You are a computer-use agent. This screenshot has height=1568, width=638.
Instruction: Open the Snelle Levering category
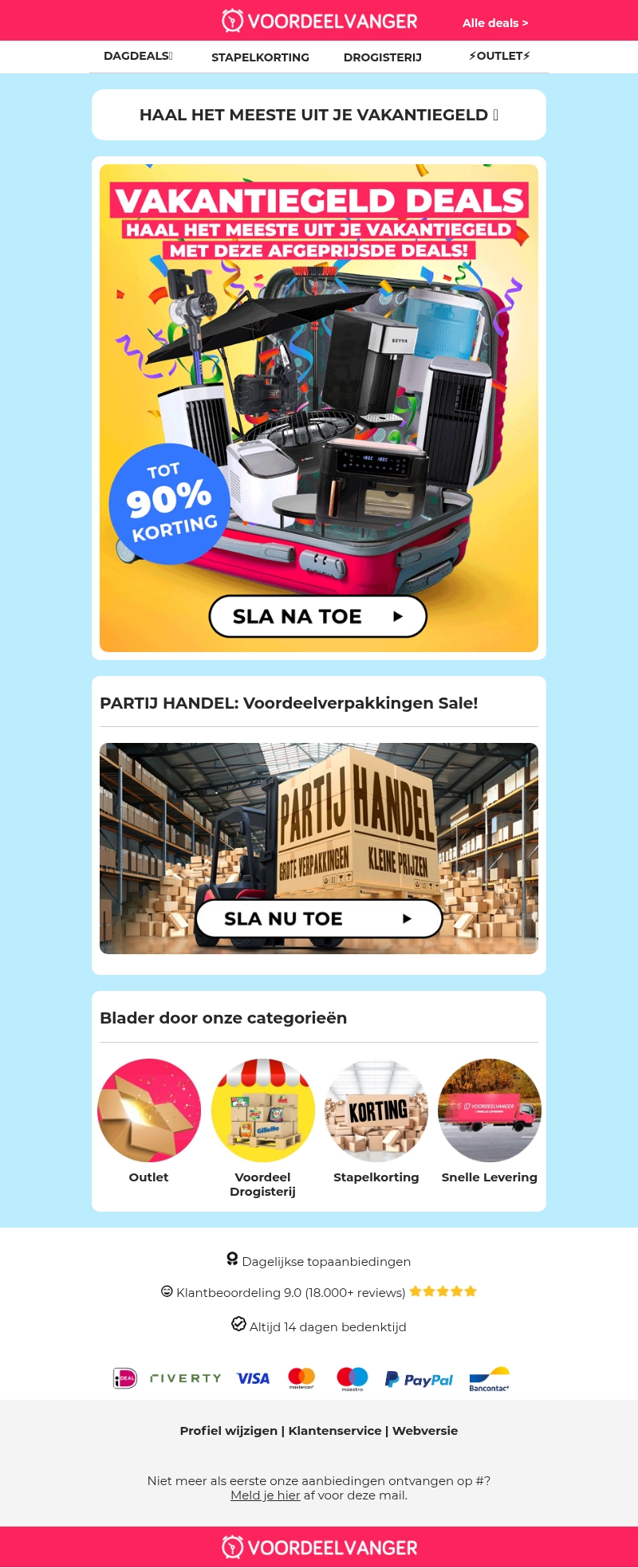click(490, 1110)
